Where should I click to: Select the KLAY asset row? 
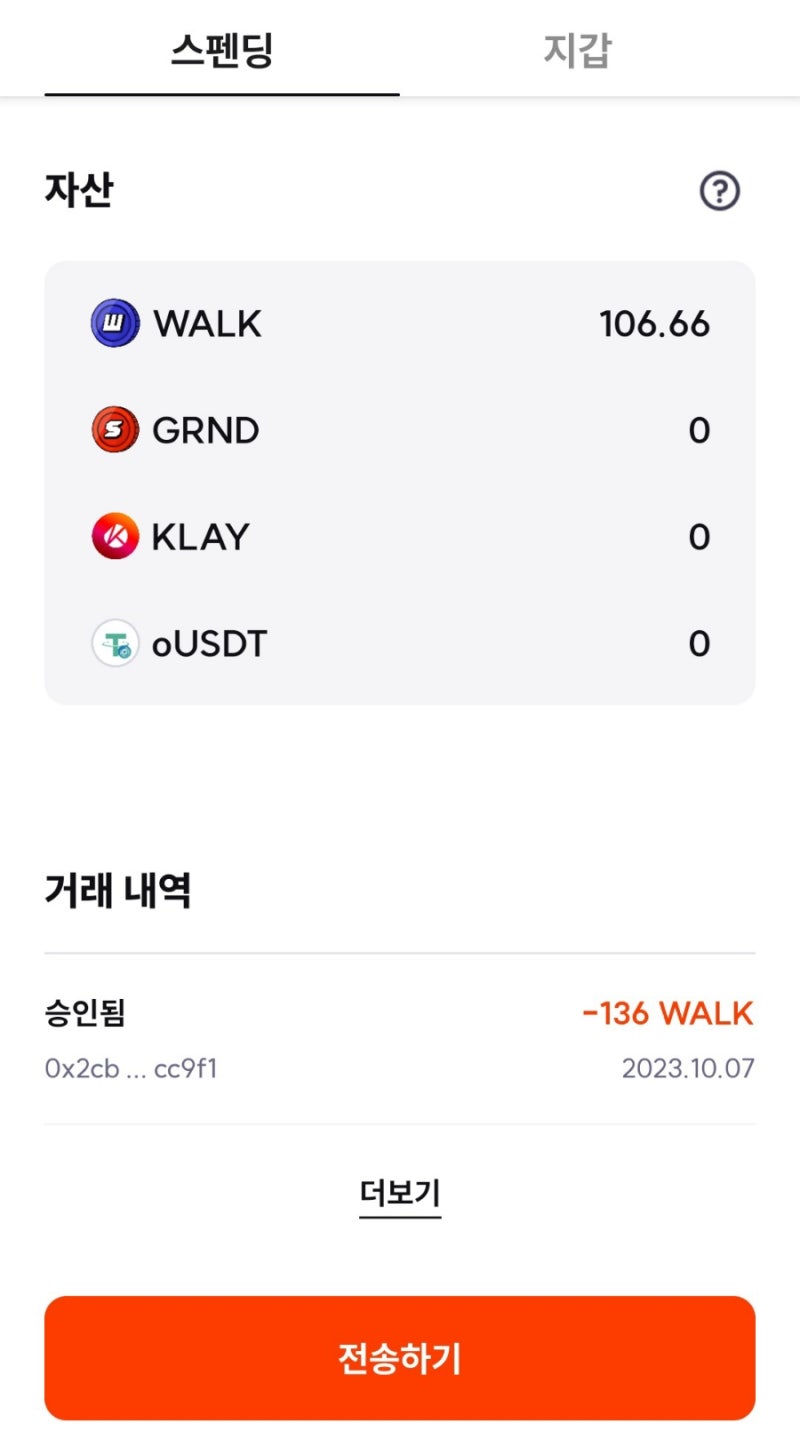pos(400,536)
